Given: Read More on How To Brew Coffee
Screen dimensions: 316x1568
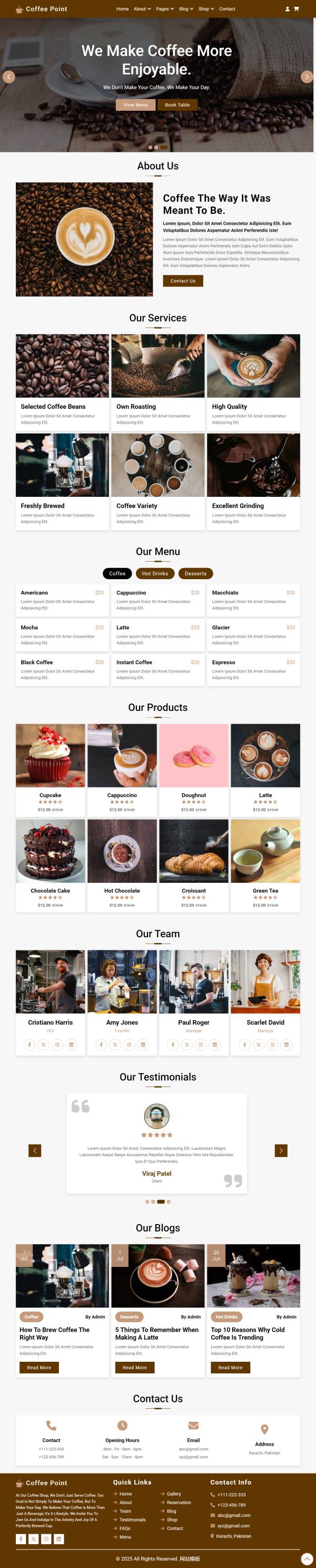Looking at the screenshot, I should pos(39,1368).
